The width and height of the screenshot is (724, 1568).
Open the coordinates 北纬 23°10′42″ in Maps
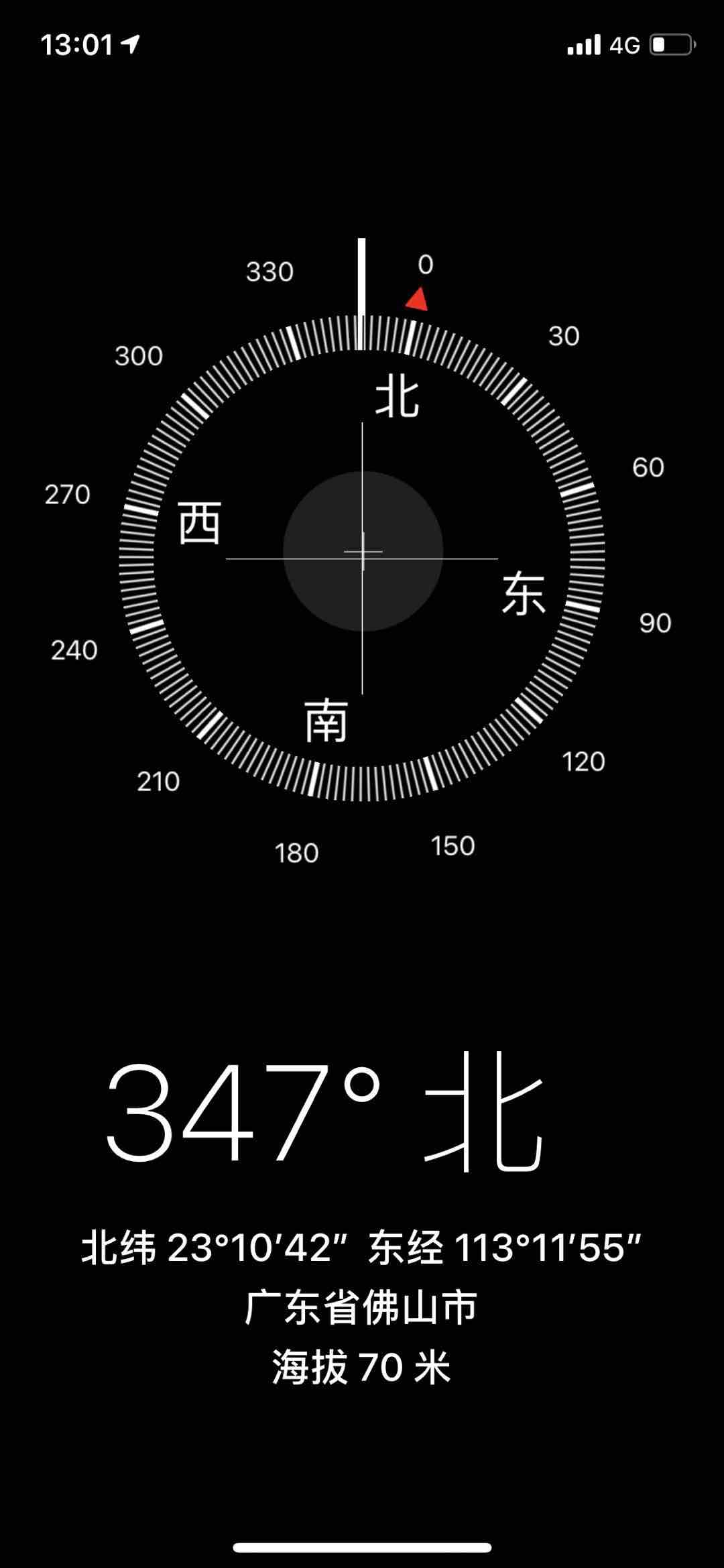(361, 1248)
